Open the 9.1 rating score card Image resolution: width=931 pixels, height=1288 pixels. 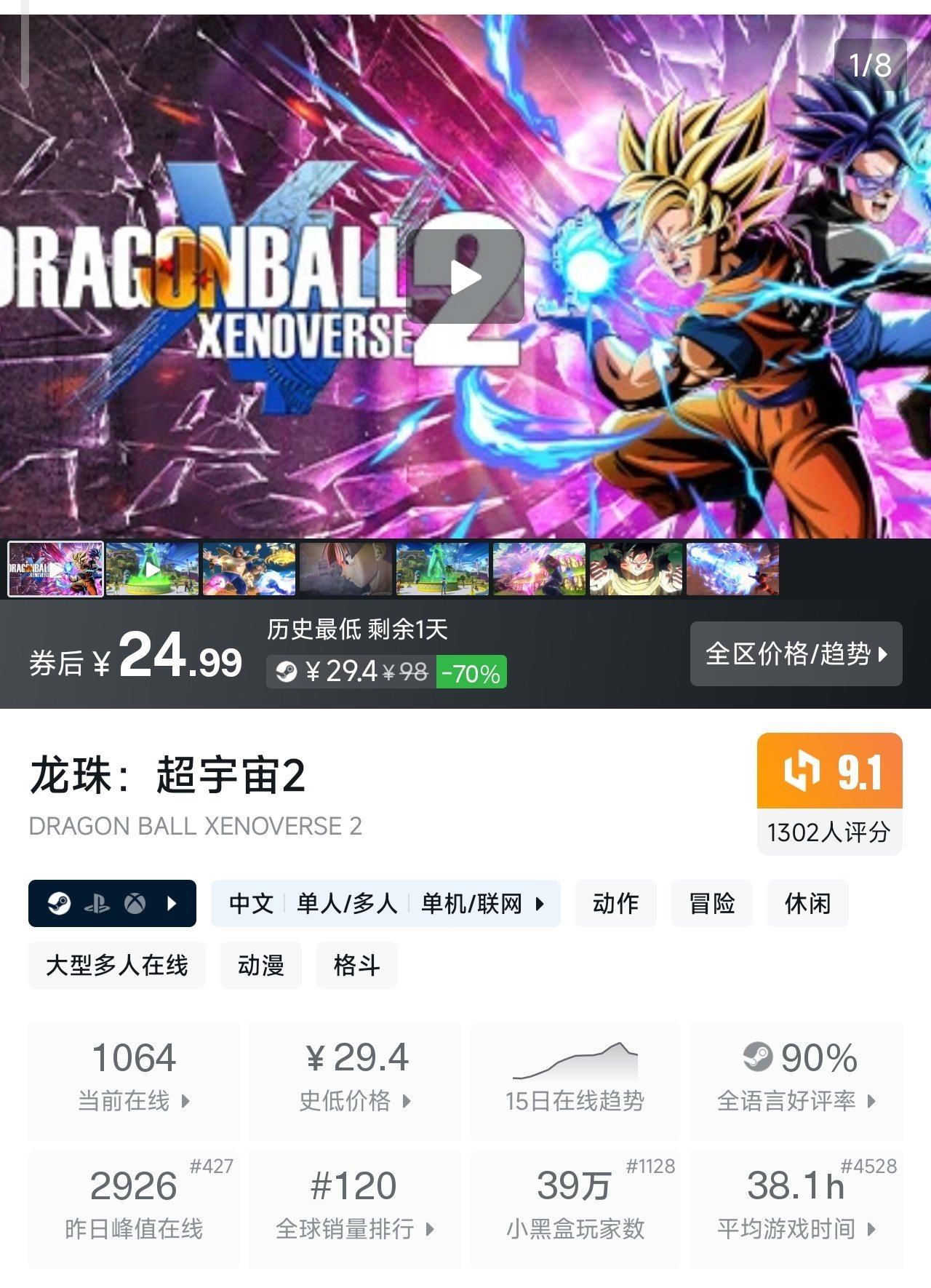[x=829, y=793]
